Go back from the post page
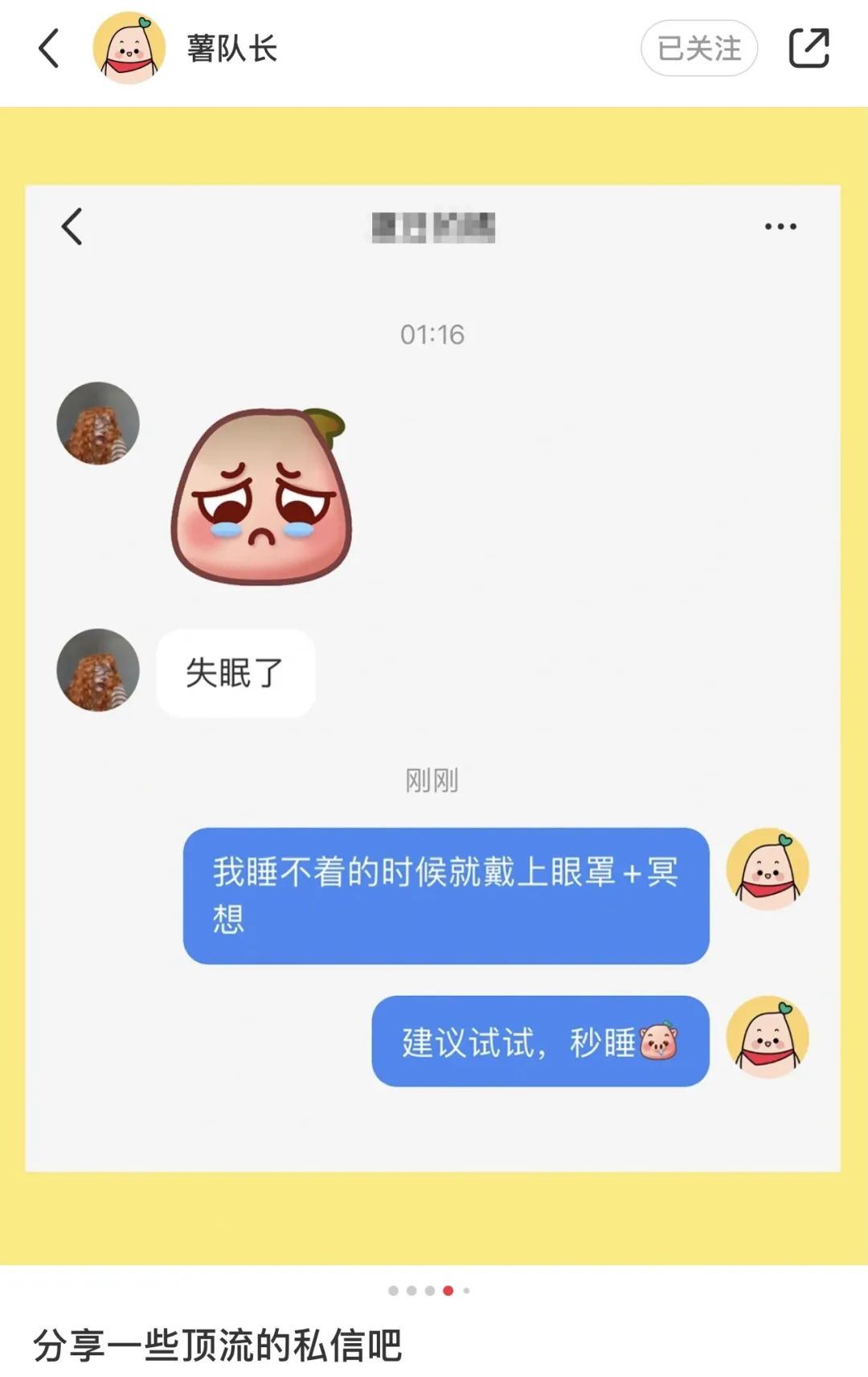Image resolution: width=868 pixels, height=1377 pixels. click(x=49, y=48)
